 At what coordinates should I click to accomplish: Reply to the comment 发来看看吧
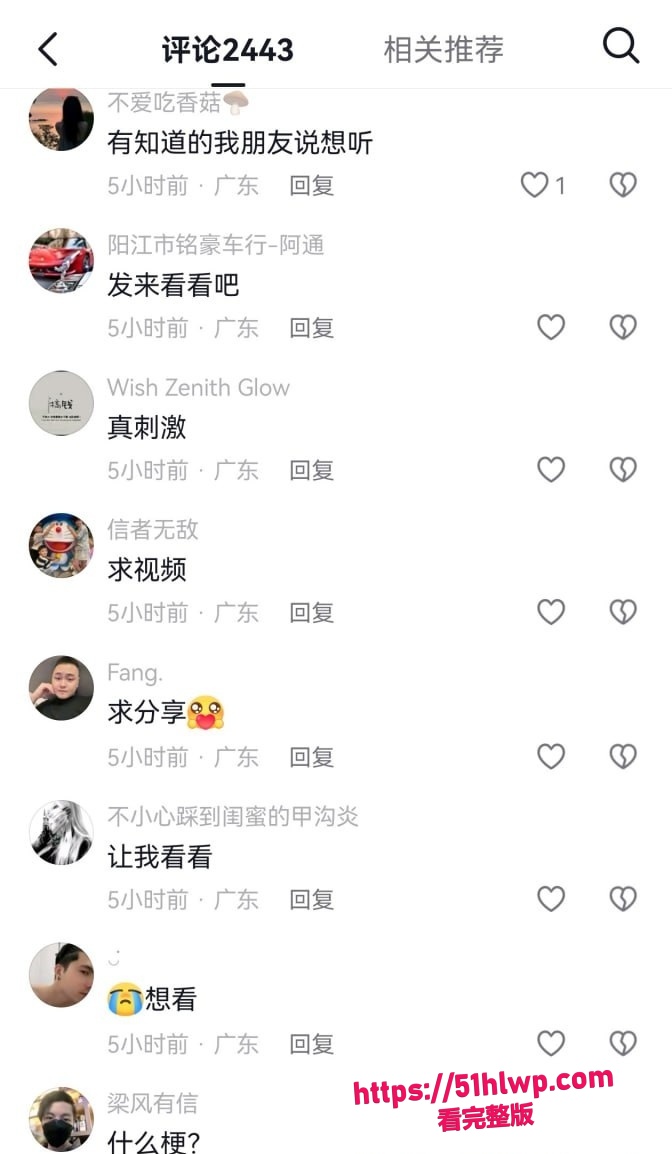[x=311, y=328]
